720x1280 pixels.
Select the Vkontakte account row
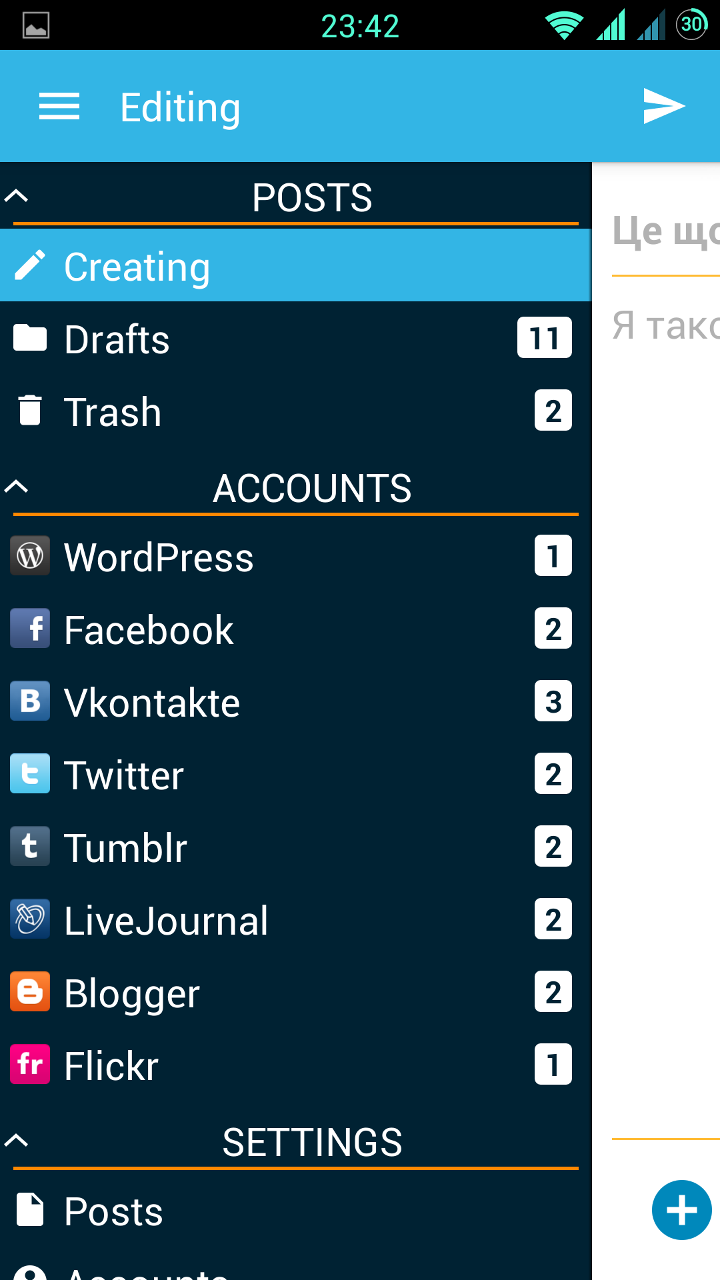coord(295,703)
